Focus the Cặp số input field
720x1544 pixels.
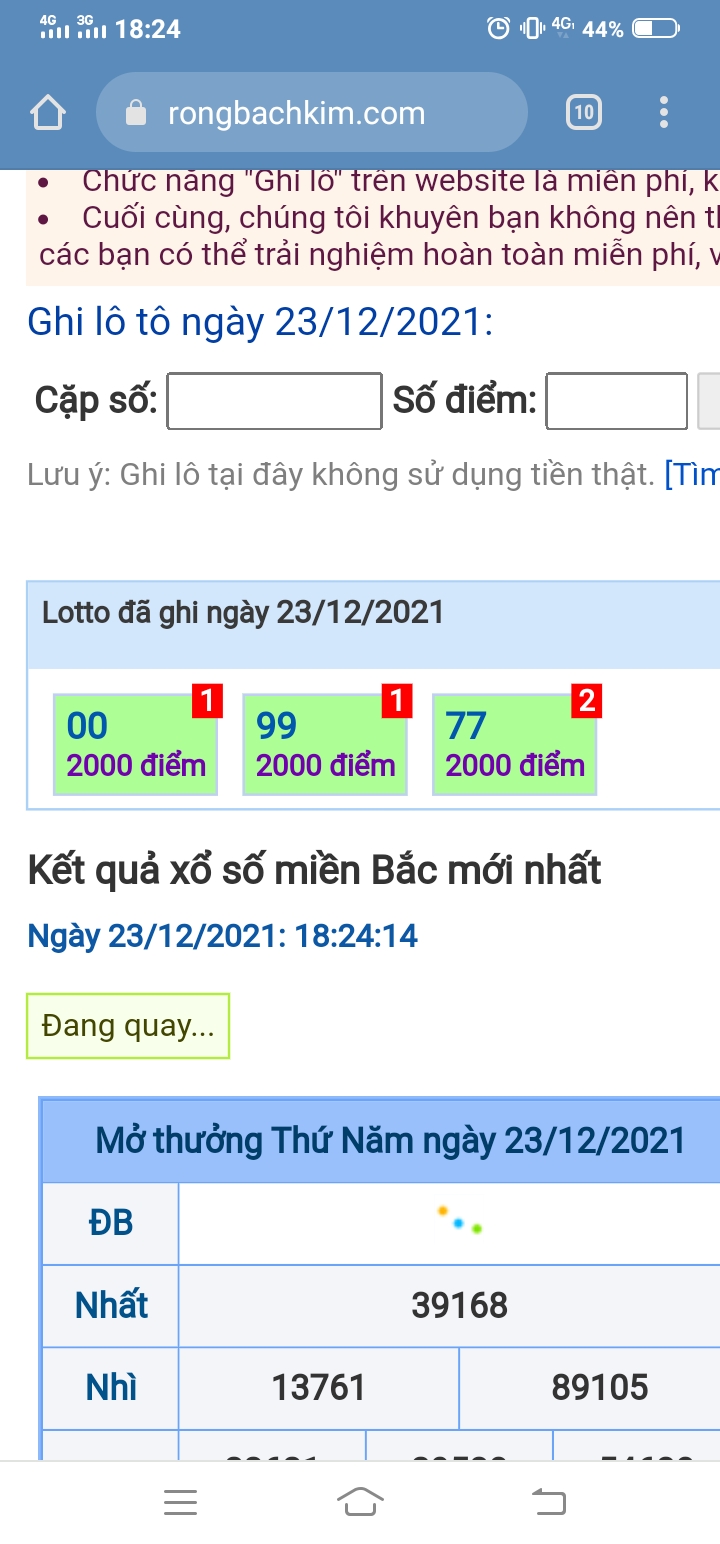click(274, 401)
